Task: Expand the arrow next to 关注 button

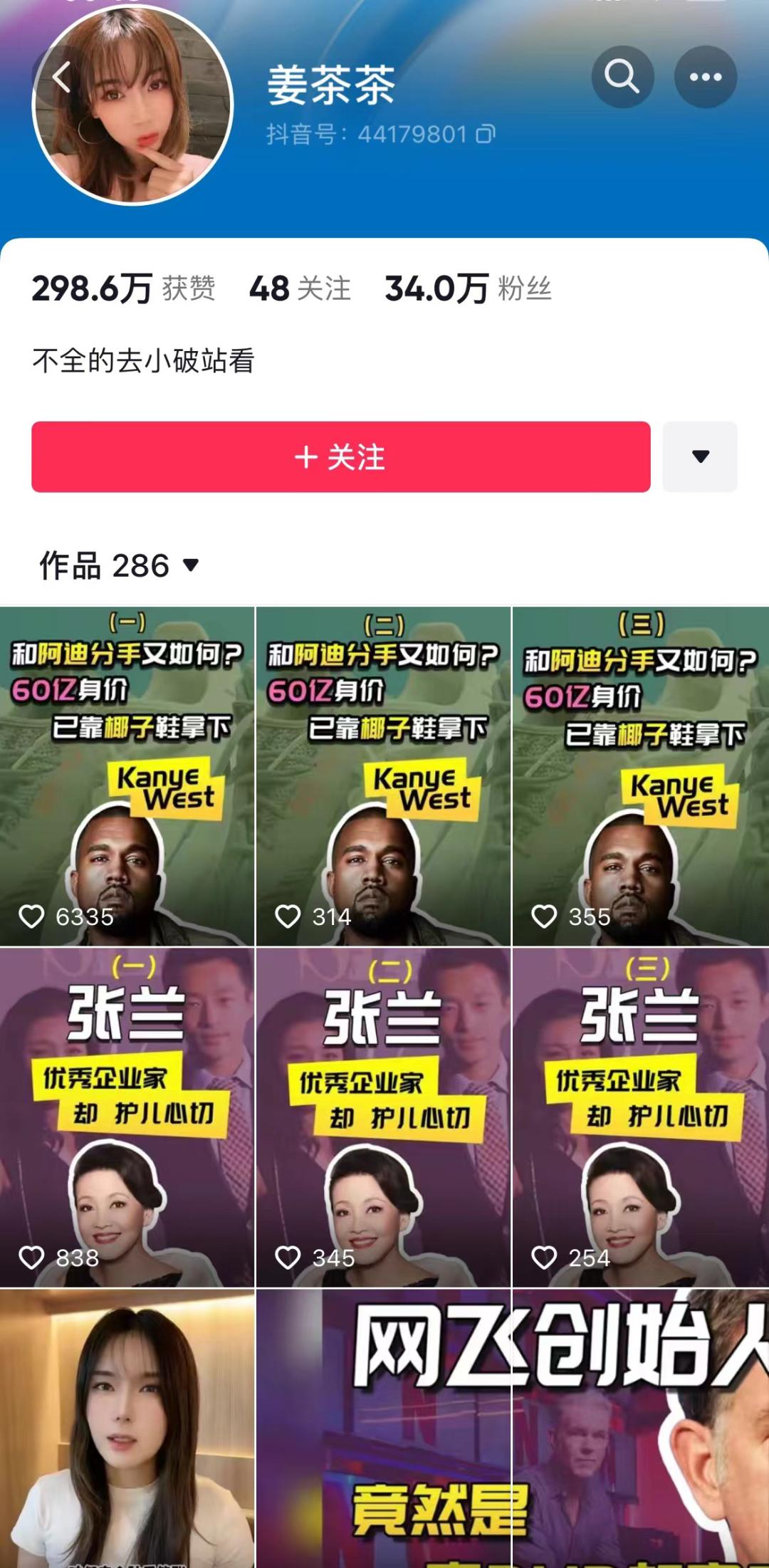Action: tap(700, 456)
